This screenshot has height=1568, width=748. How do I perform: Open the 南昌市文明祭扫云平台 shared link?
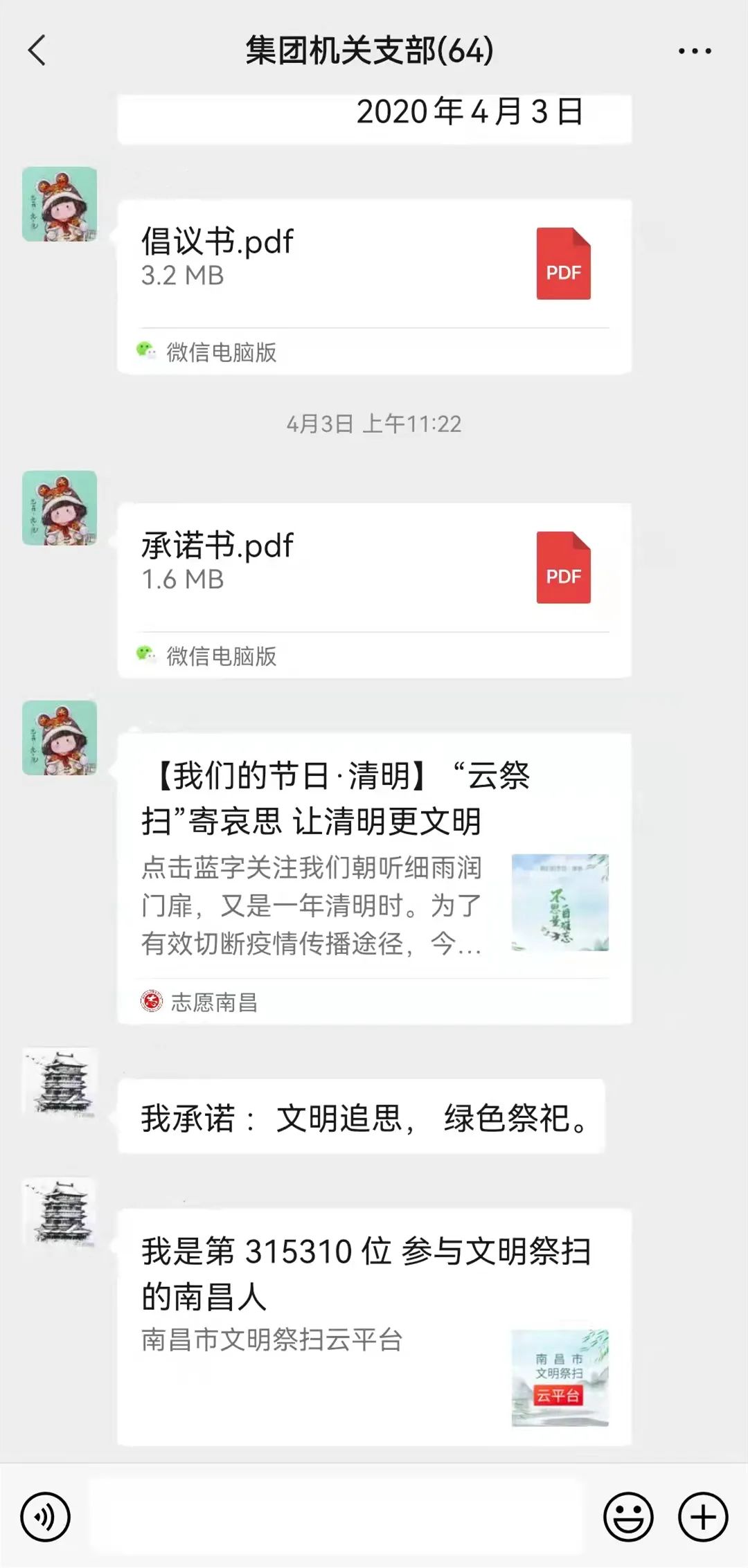[374, 1326]
